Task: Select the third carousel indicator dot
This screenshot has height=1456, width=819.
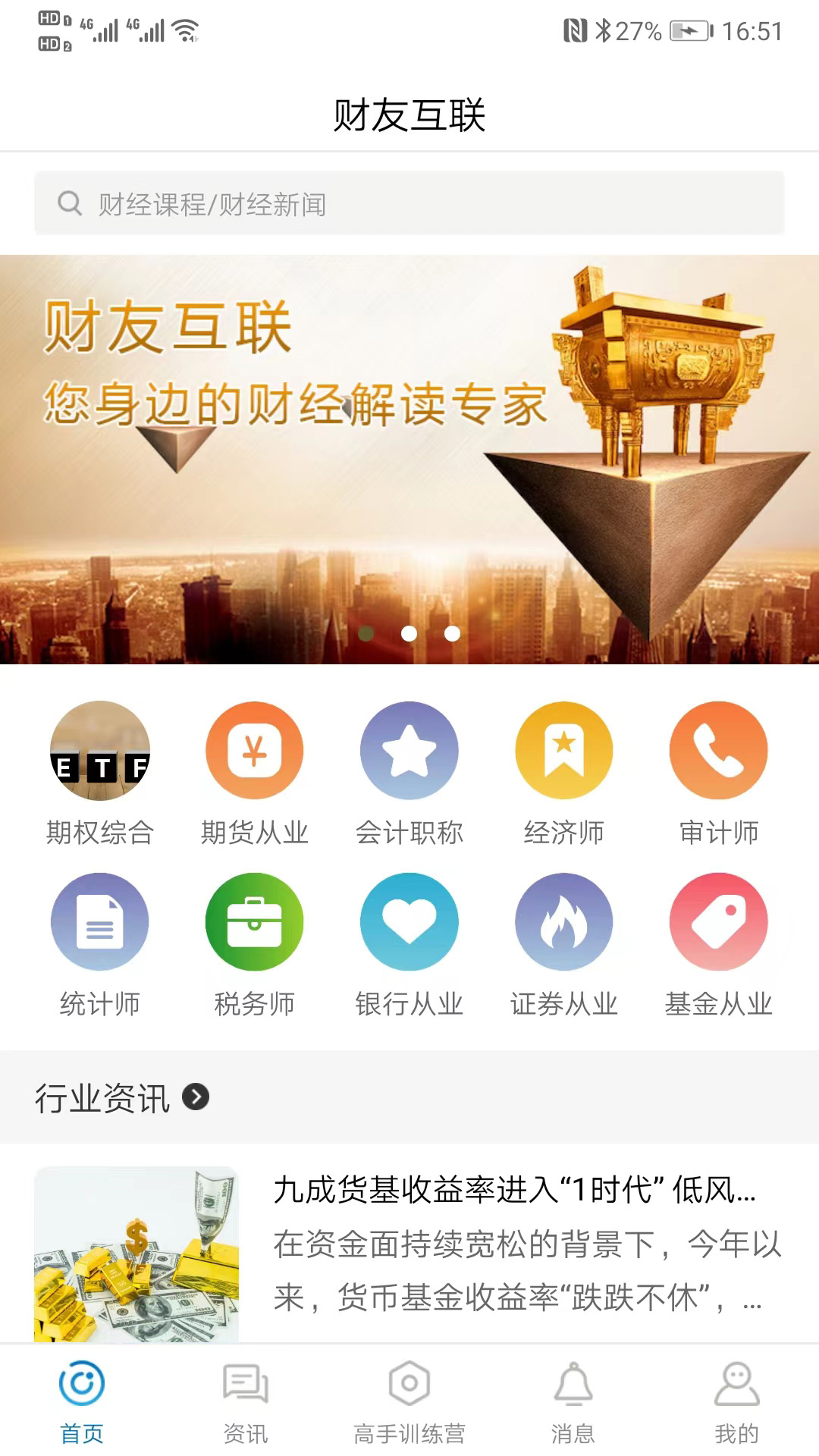Action: pyautogui.click(x=452, y=634)
